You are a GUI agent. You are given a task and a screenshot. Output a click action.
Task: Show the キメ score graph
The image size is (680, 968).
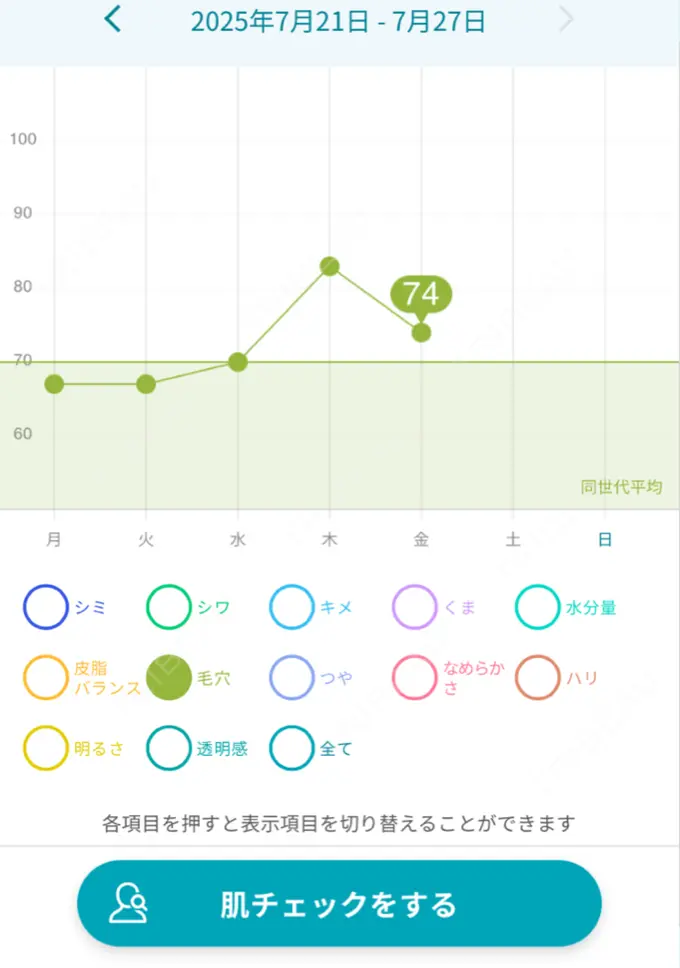point(292,607)
